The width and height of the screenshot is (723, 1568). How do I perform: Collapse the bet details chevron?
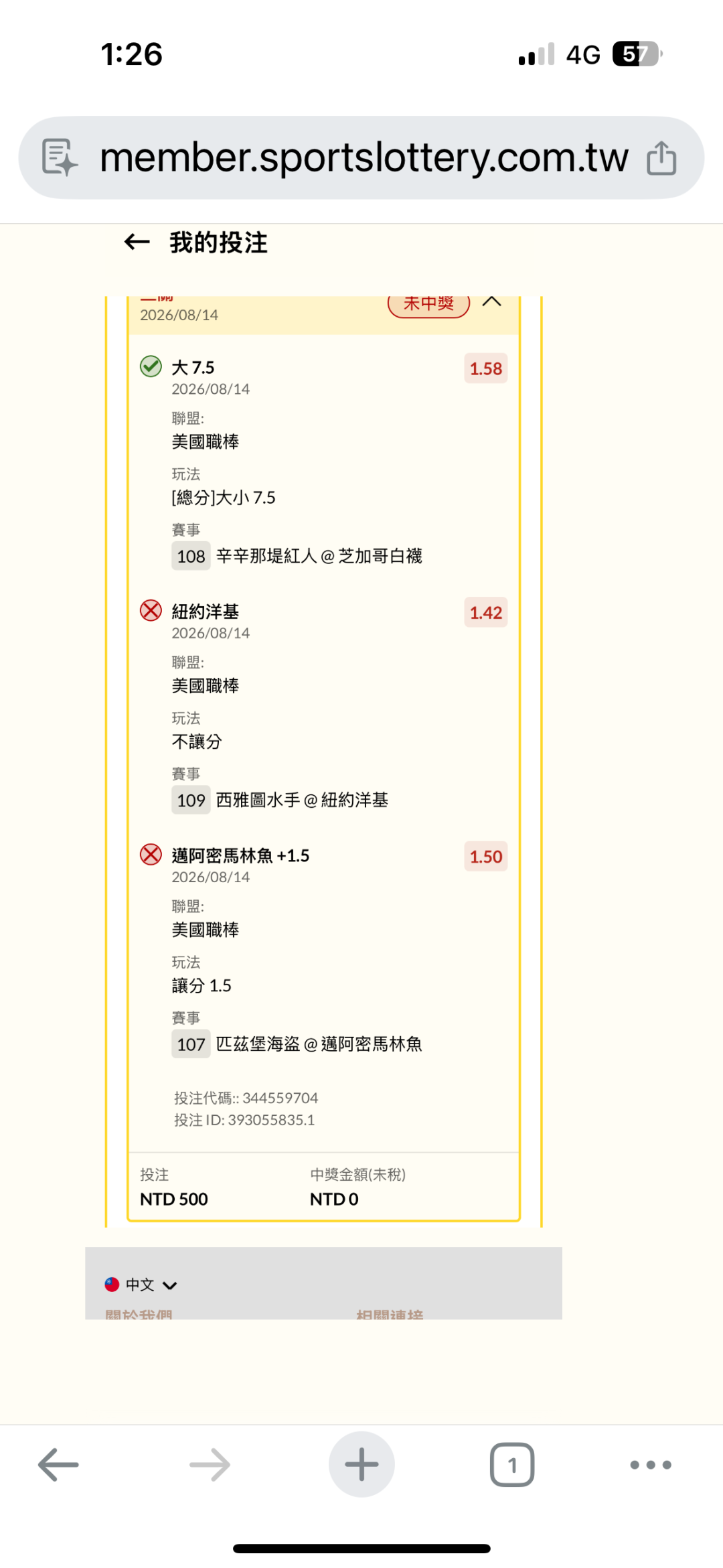click(x=492, y=301)
